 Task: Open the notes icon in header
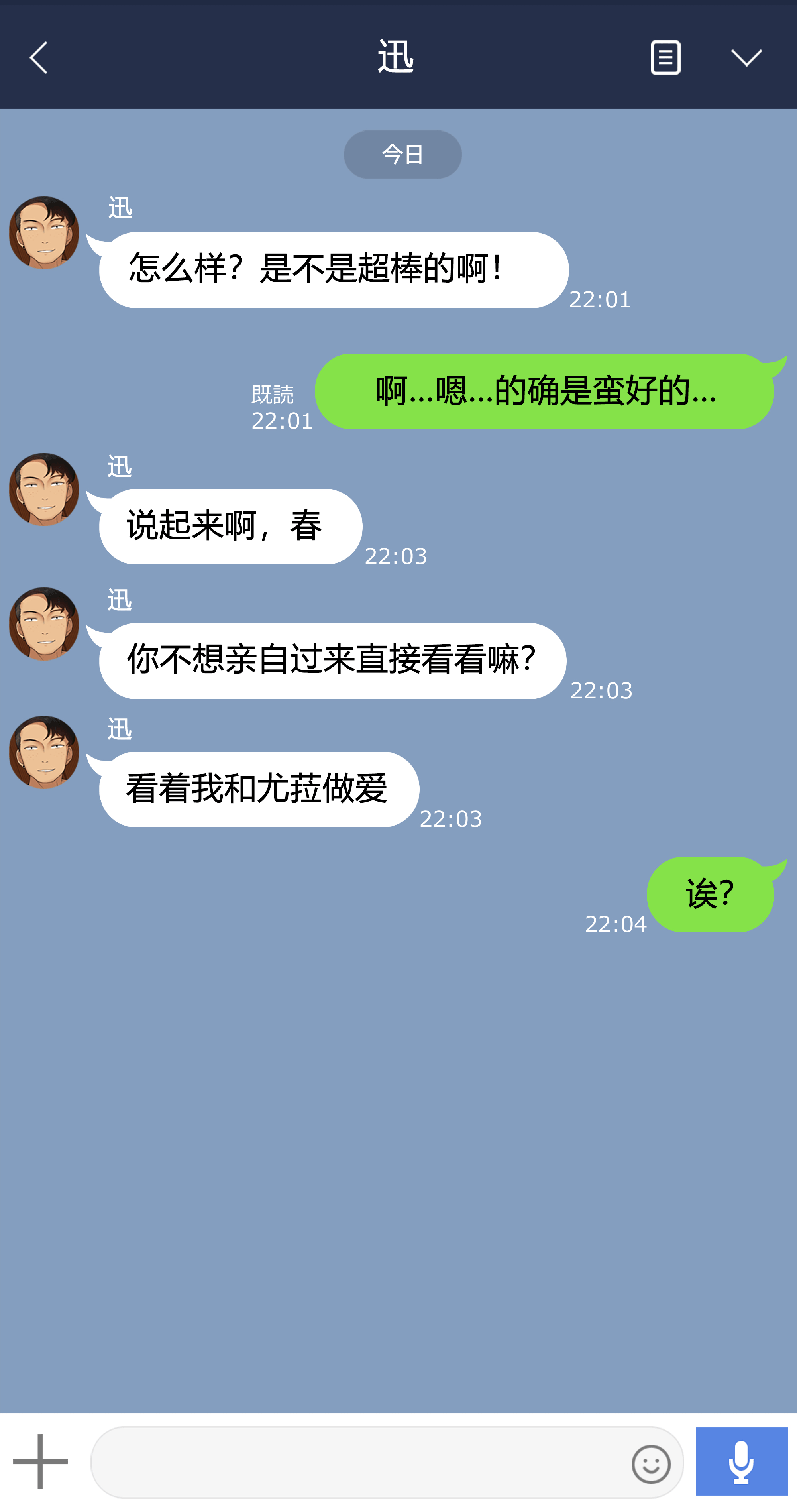[x=665, y=57]
